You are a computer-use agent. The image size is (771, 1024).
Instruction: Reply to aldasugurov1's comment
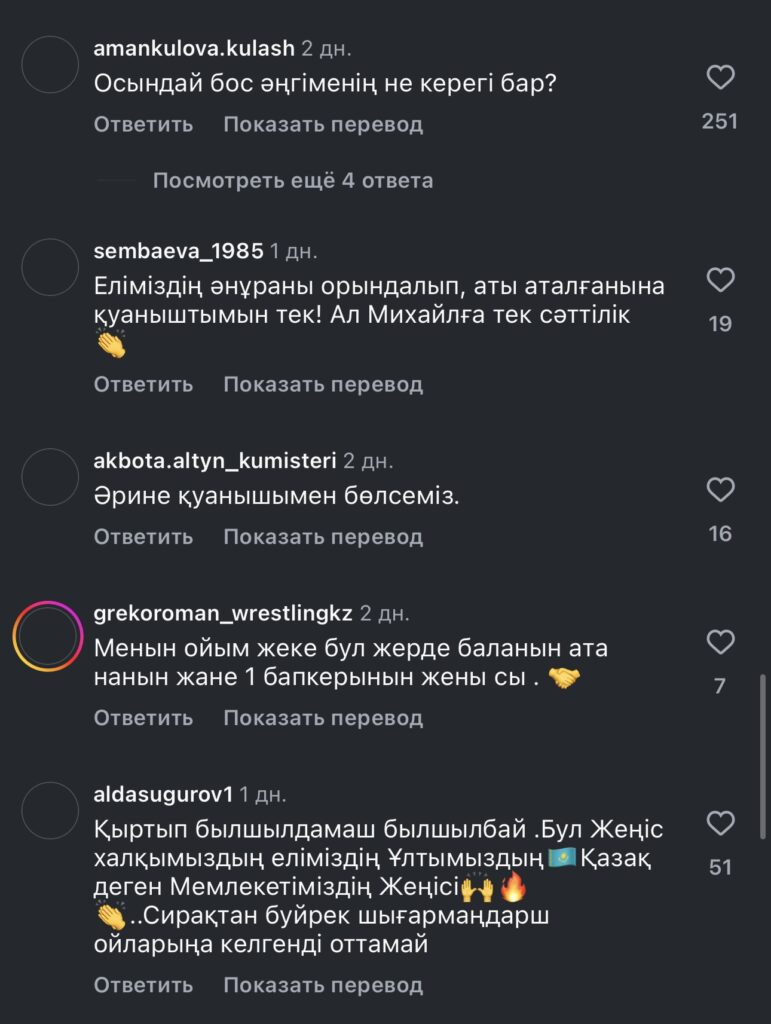pos(143,985)
